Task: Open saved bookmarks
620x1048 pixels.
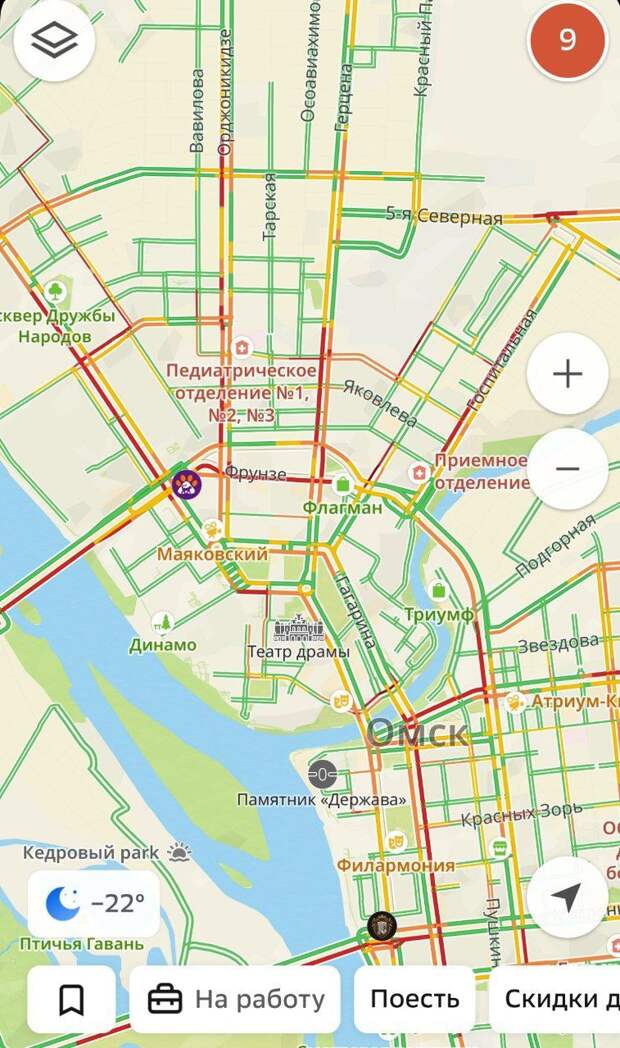Action: coord(71,999)
